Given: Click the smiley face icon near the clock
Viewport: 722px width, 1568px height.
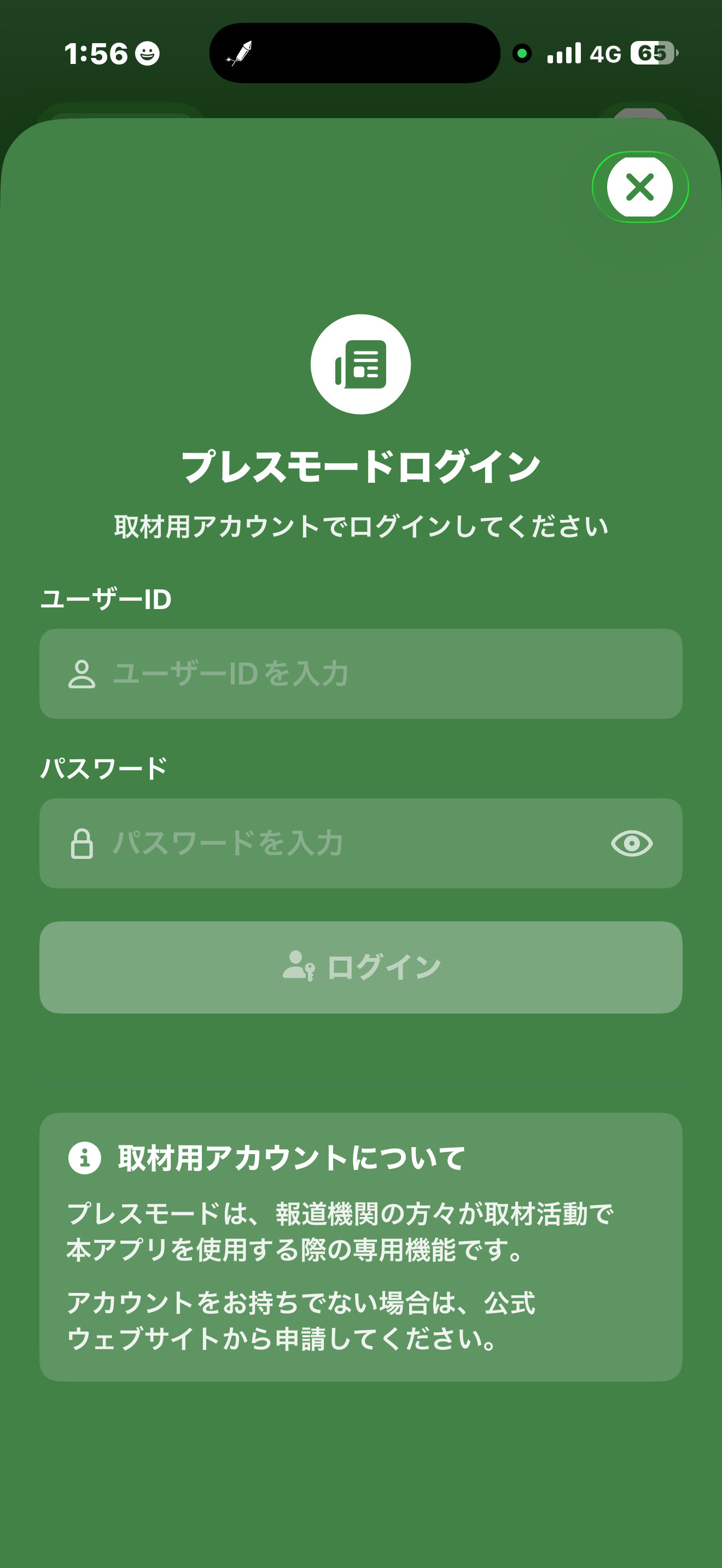Looking at the screenshot, I should [x=146, y=54].
